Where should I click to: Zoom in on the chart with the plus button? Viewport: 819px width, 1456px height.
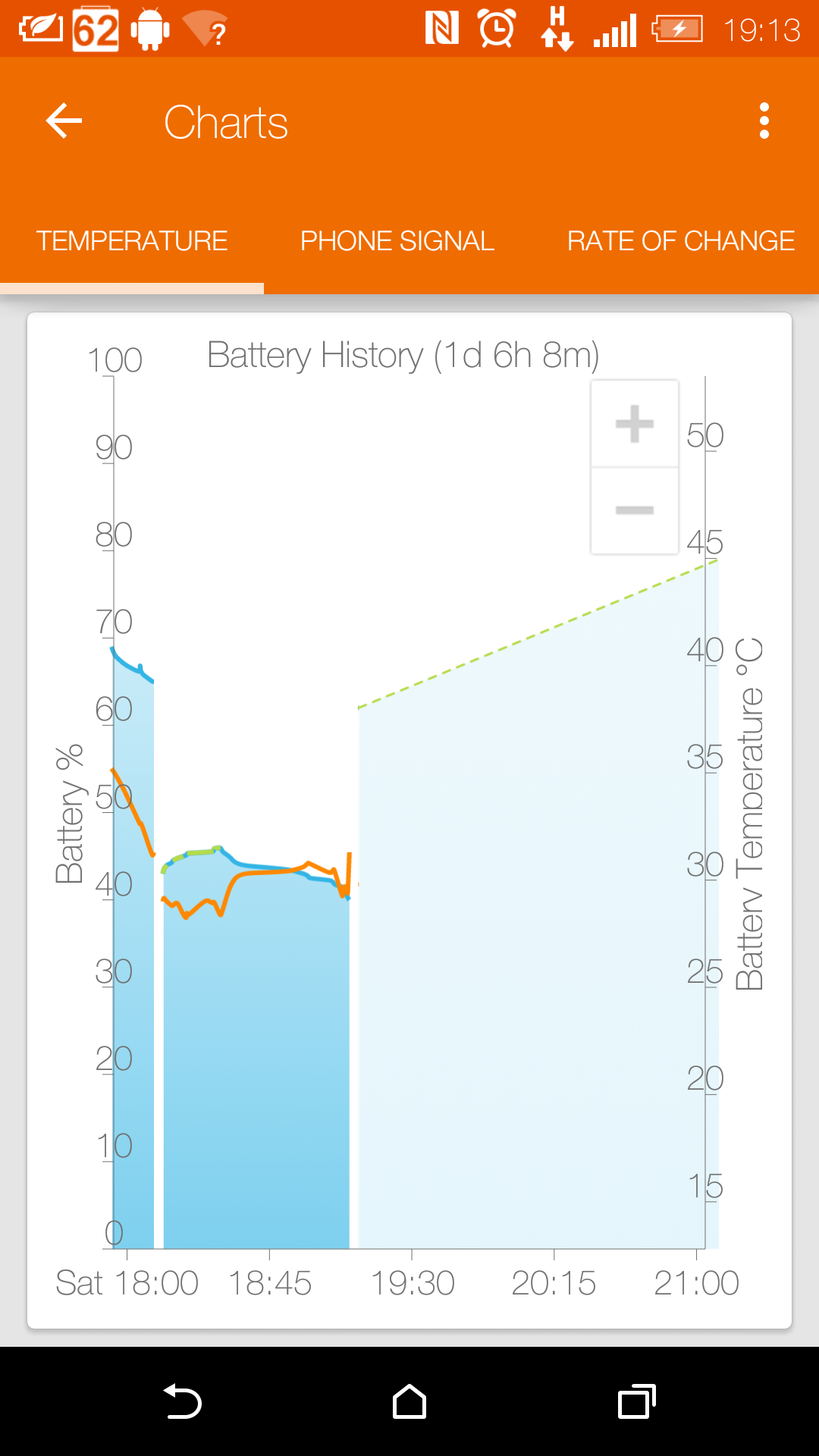(x=635, y=424)
